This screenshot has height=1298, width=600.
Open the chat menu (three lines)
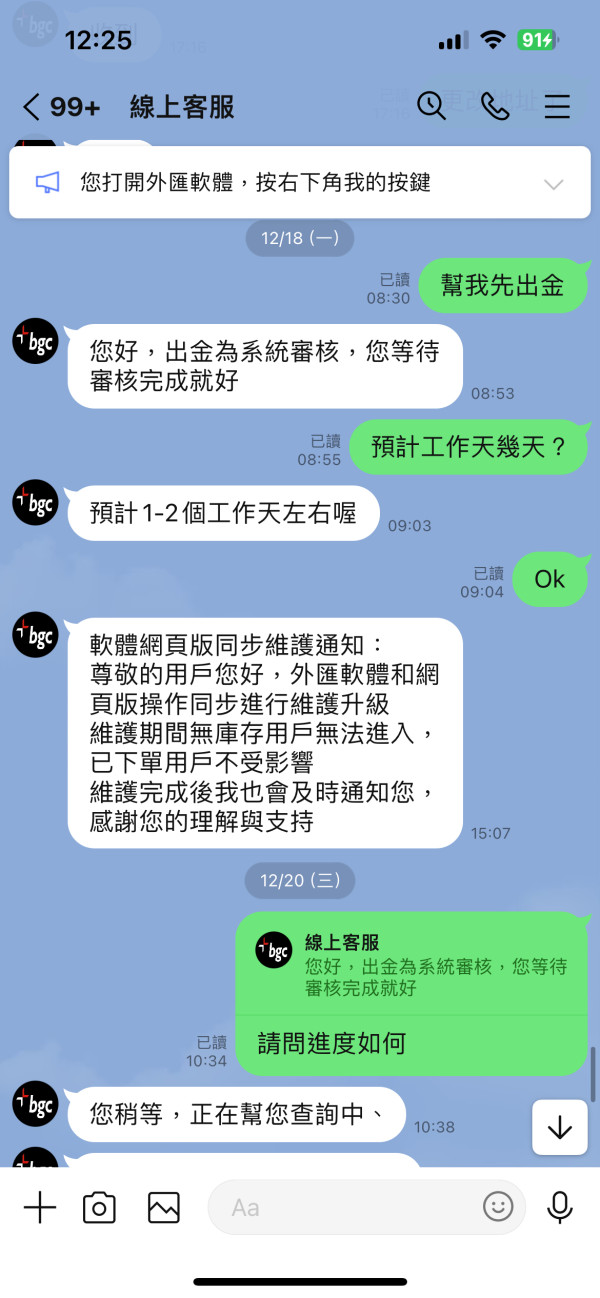coord(557,106)
